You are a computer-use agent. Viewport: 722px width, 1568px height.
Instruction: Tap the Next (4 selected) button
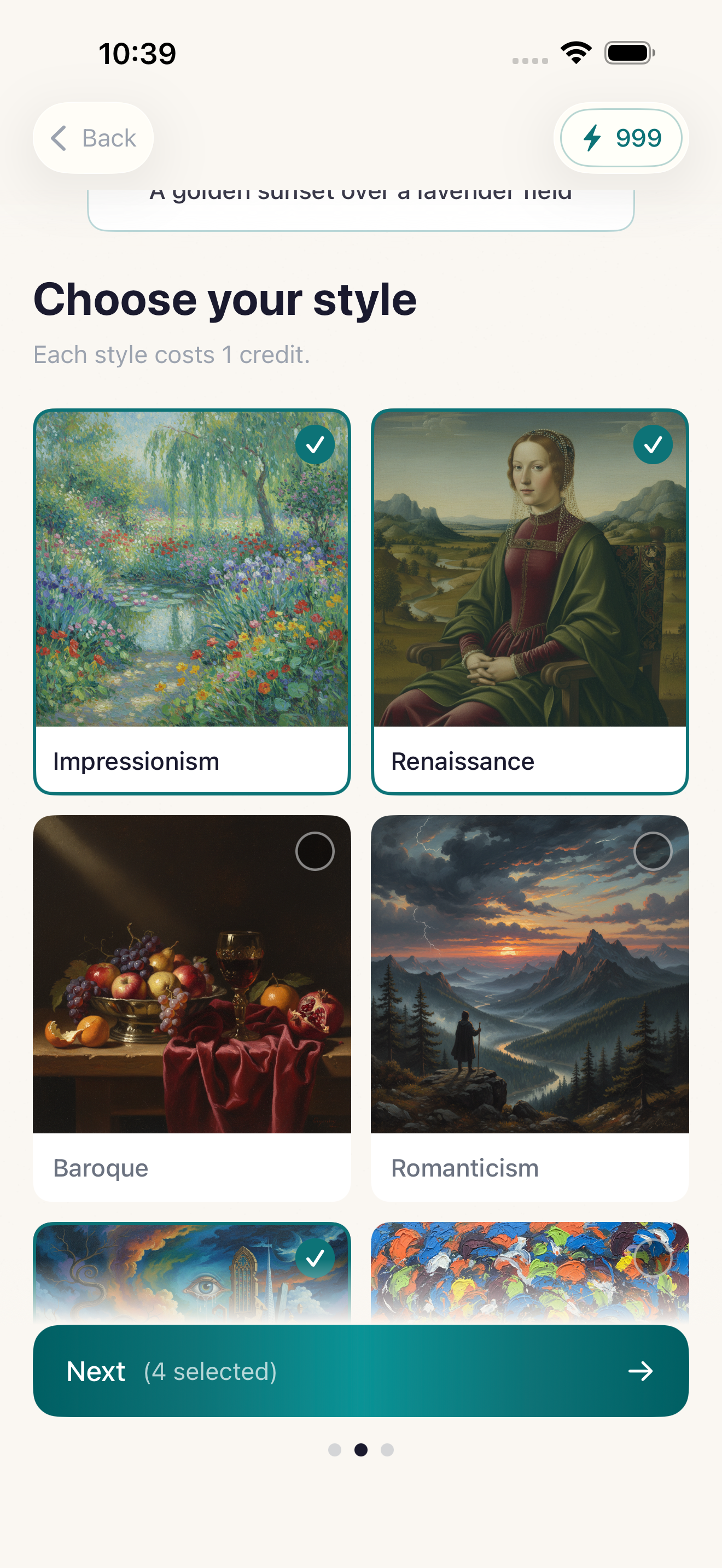pos(361,1371)
